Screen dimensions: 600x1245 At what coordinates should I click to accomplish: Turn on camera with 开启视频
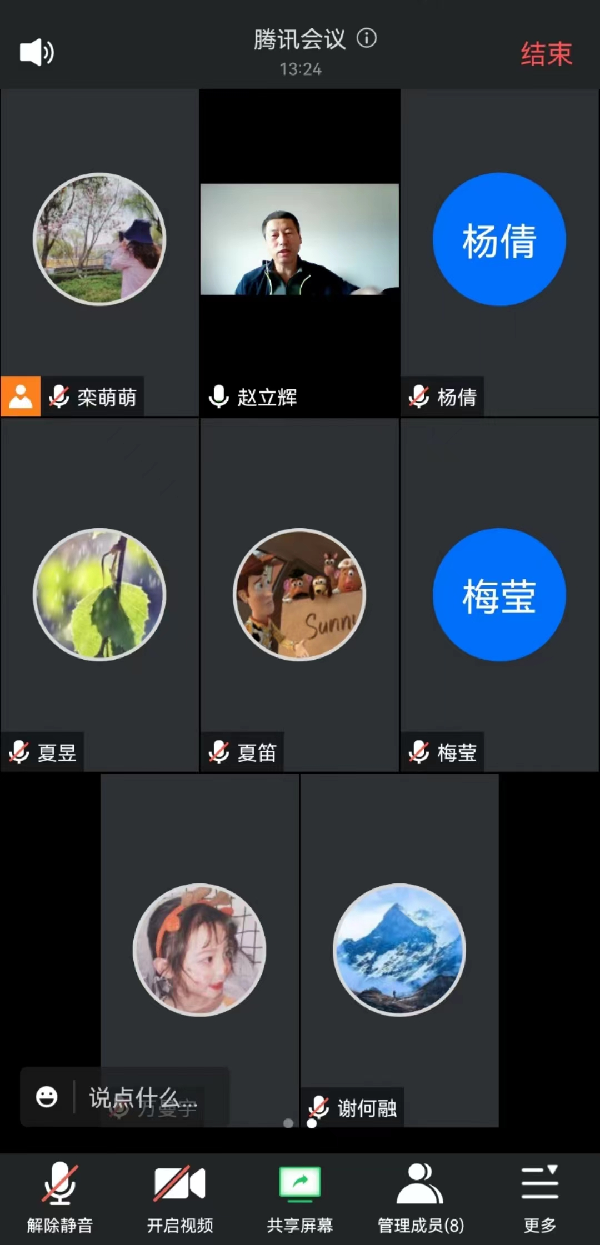coord(180,1197)
